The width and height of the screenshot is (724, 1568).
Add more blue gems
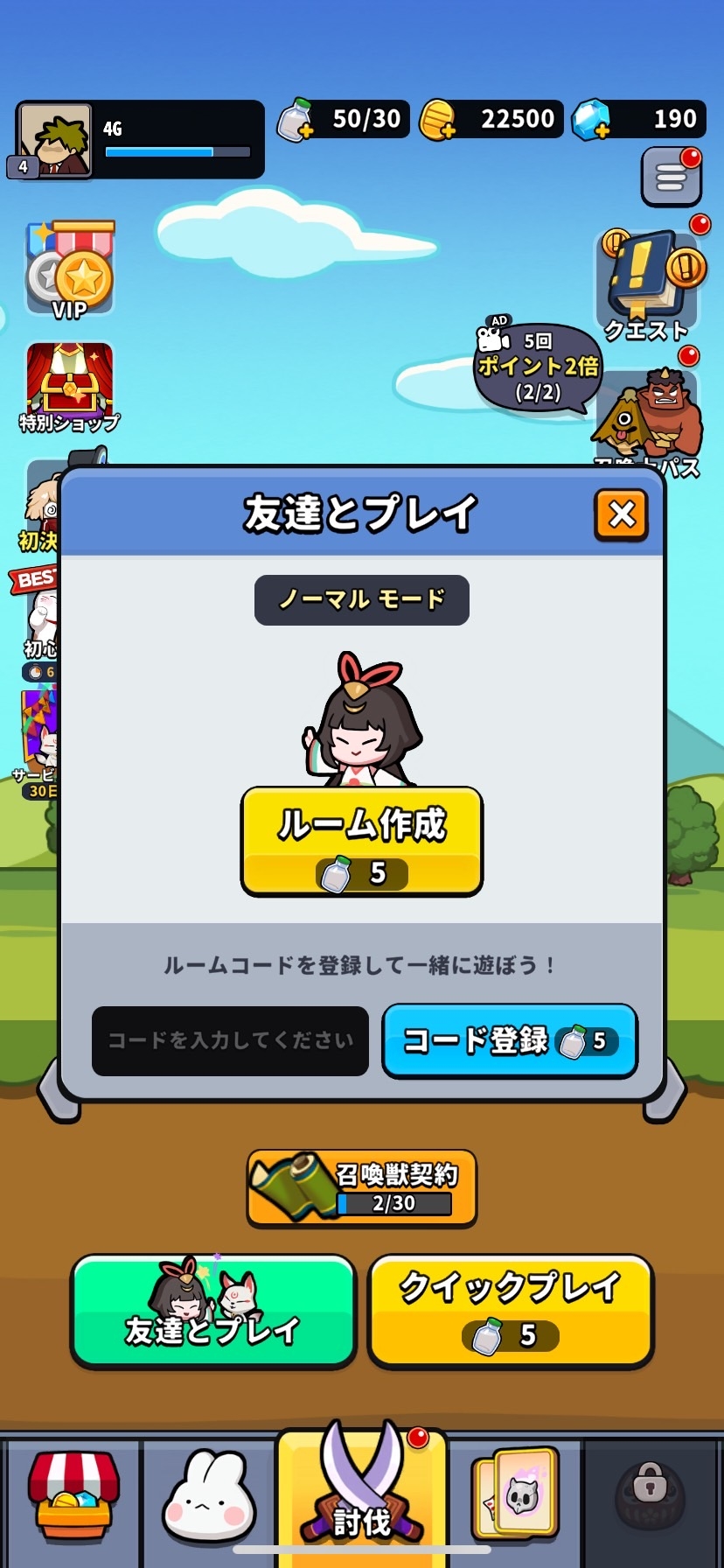592,120
